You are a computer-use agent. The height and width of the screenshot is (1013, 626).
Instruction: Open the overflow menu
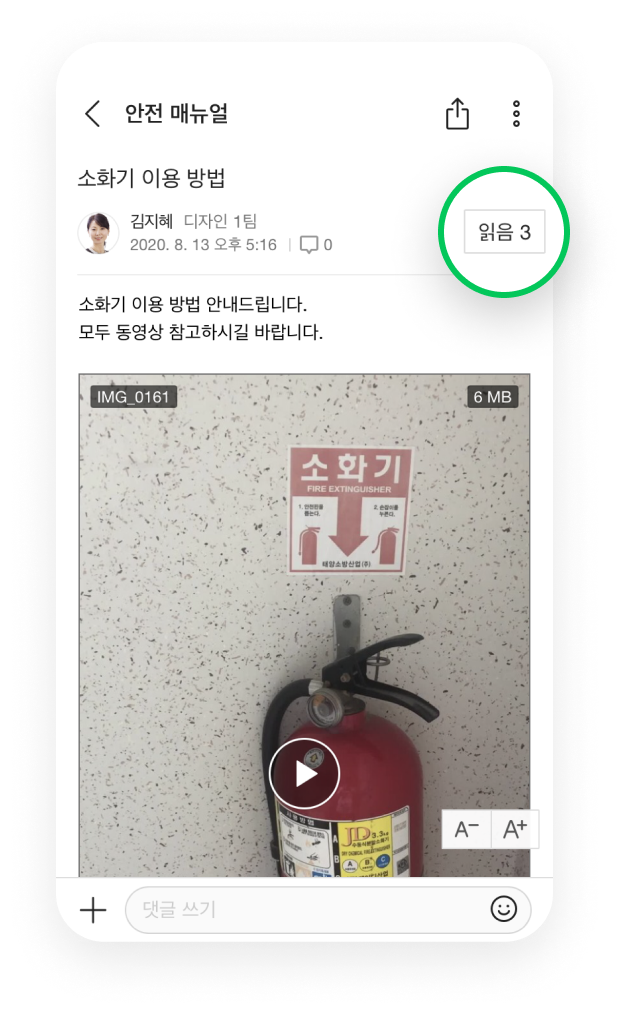point(516,114)
